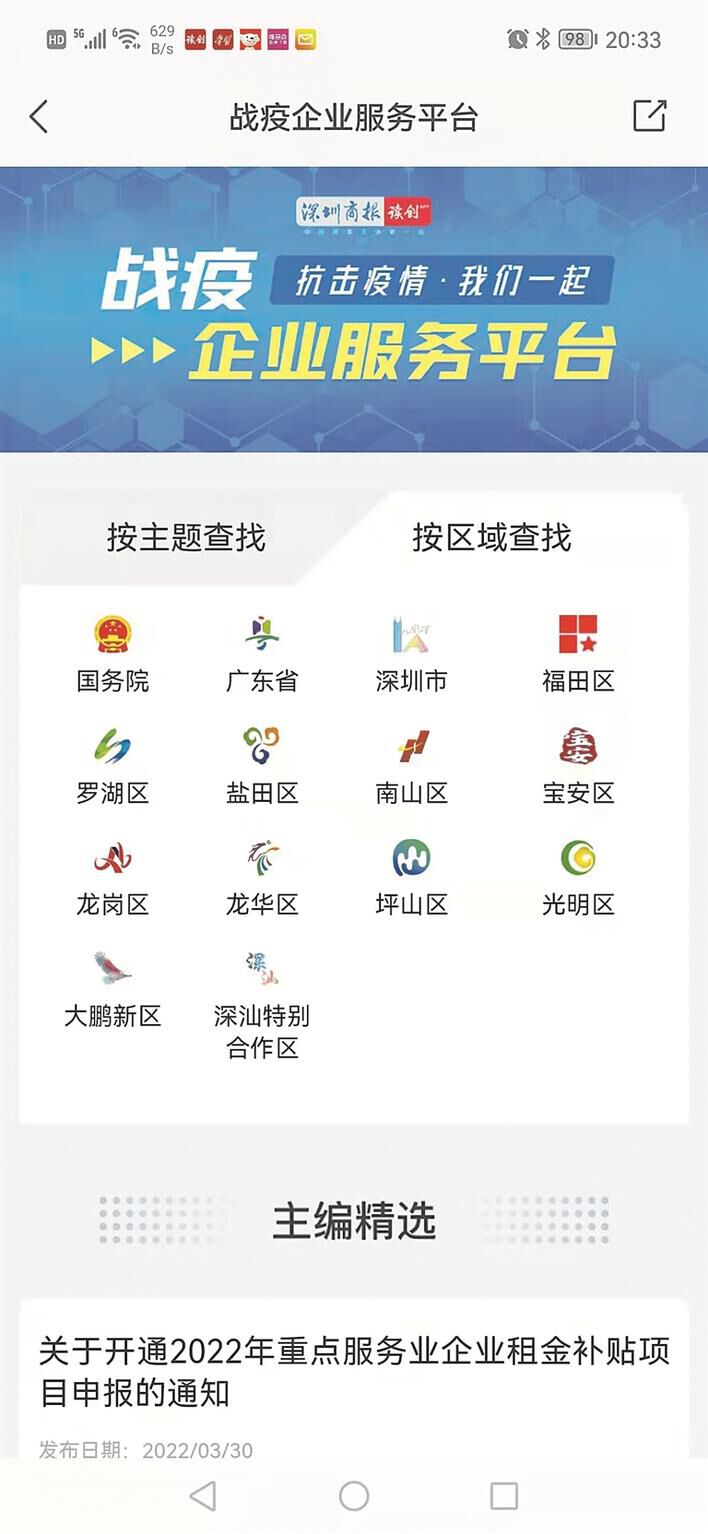This screenshot has width=708, height=1534.
Task: Tap the 盐田区 item
Action: point(262,766)
